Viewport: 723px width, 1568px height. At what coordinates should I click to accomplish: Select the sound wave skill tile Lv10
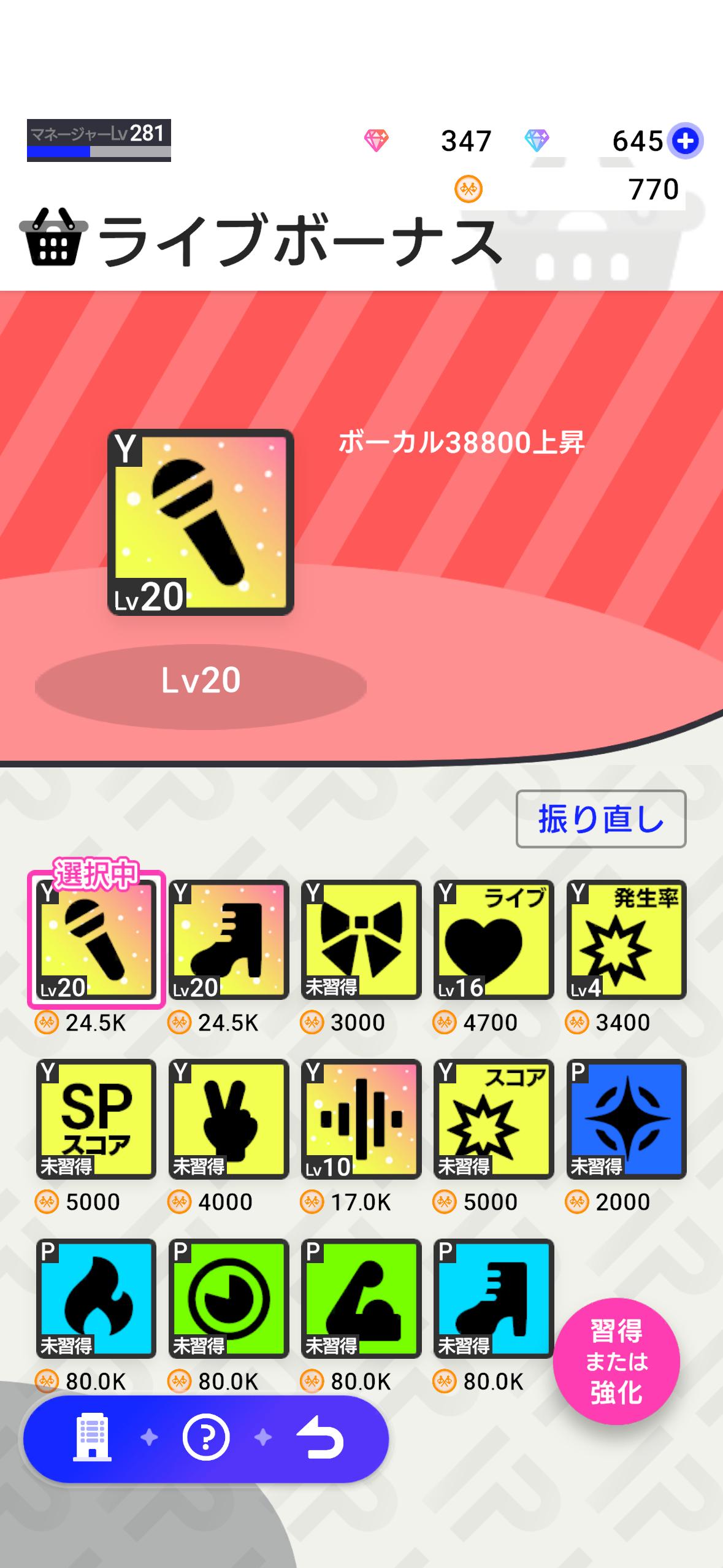[x=361, y=1118]
